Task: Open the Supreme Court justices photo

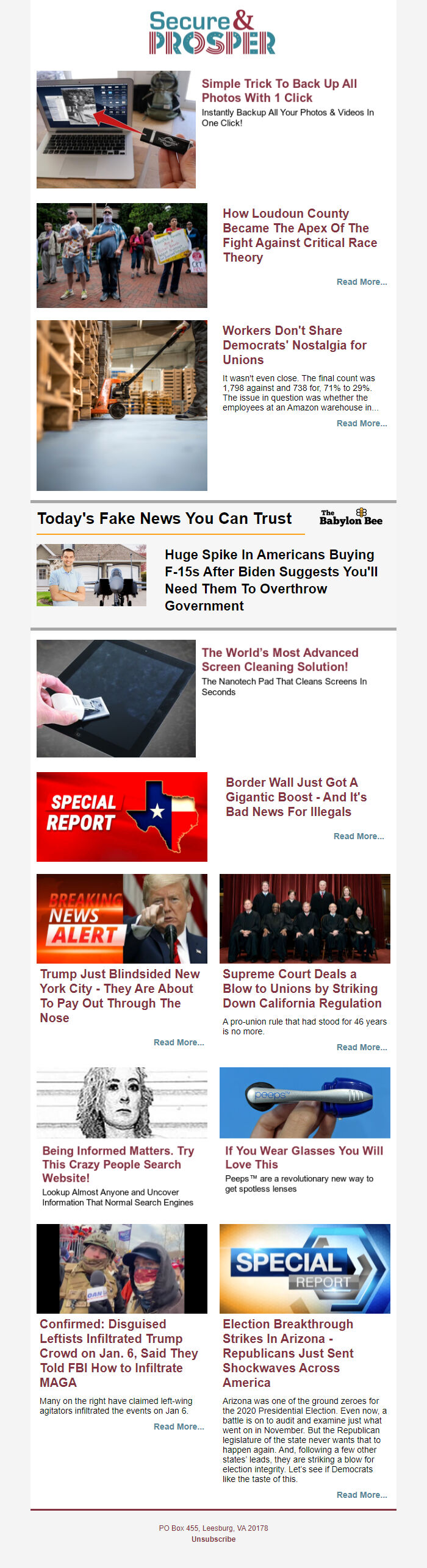Action: tap(304, 918)
